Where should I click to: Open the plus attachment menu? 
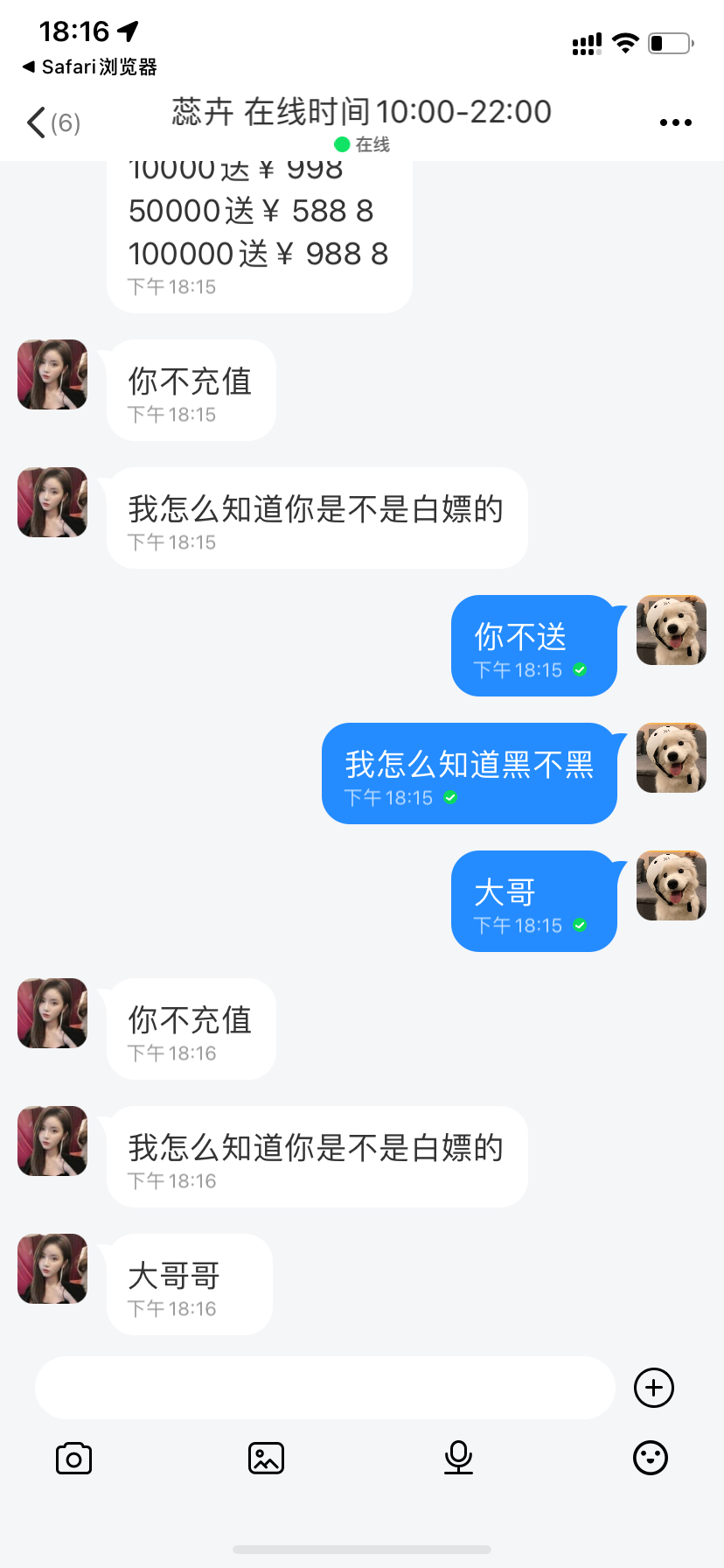[654, 1388]
